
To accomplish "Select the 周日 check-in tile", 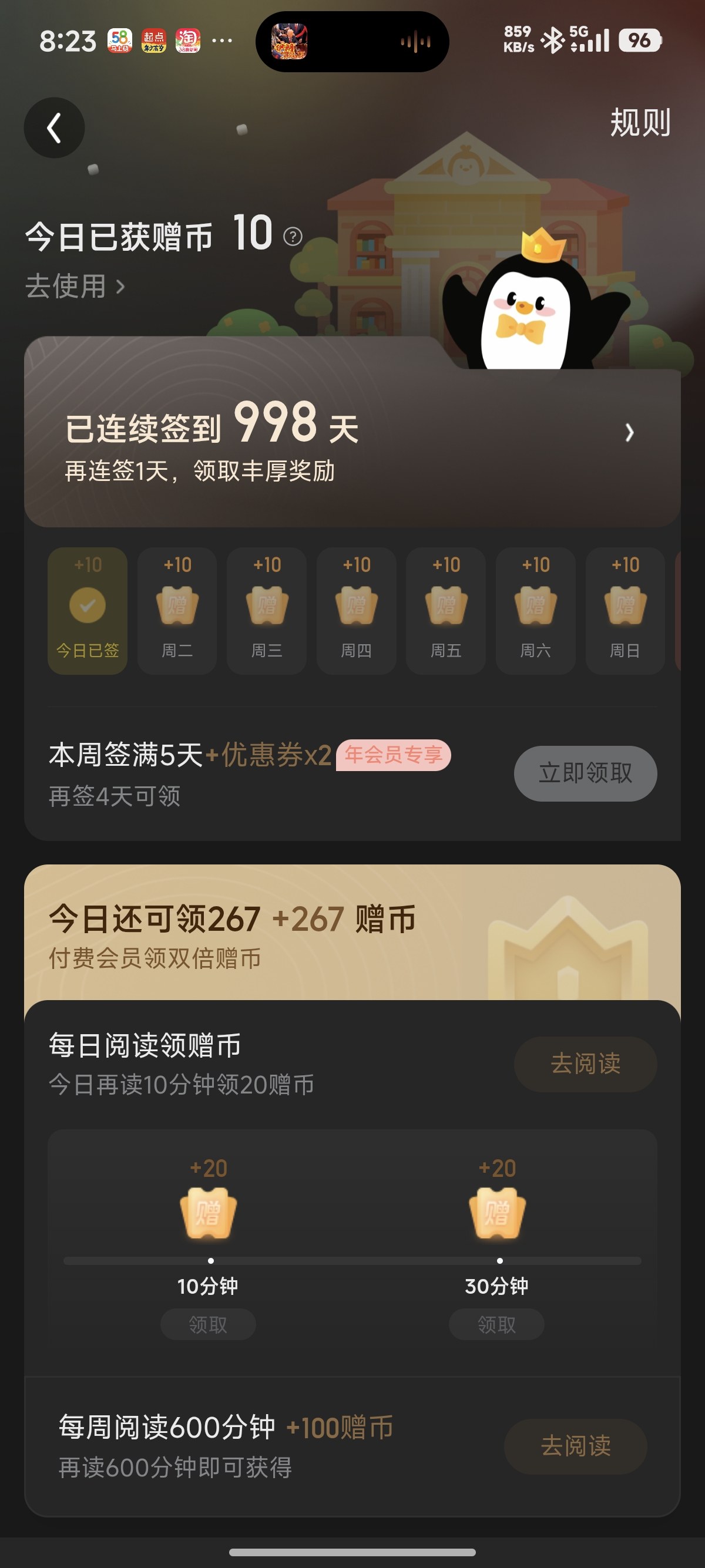I will pos(625,611).
